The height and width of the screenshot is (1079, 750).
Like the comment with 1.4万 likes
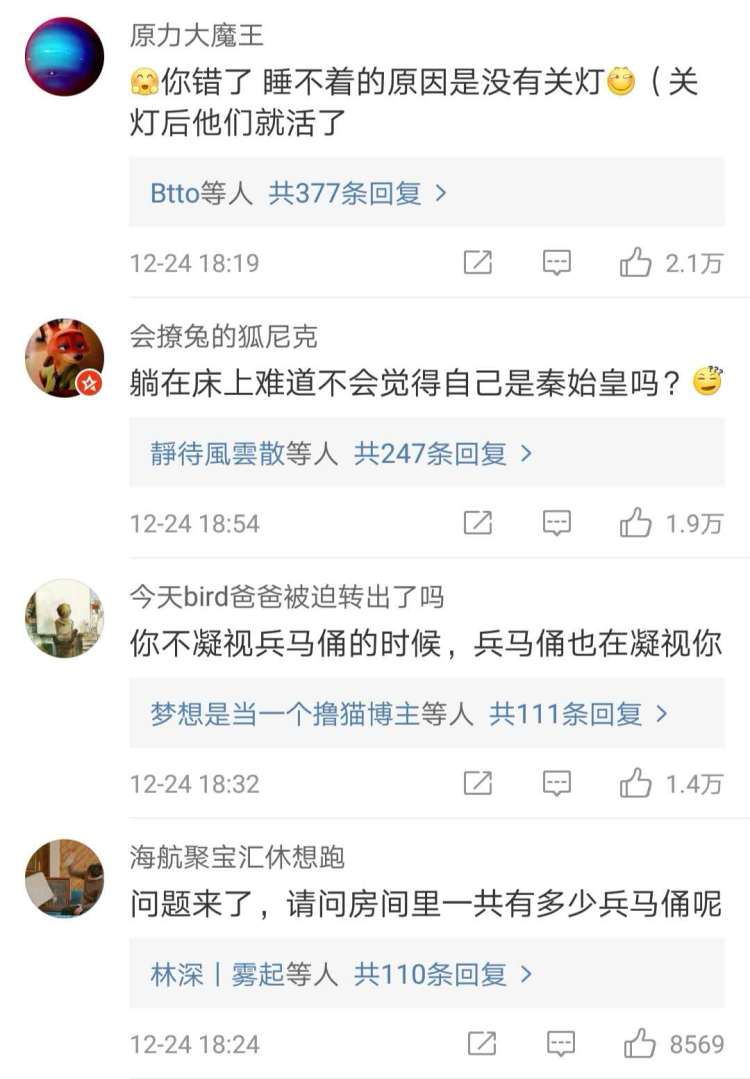pos(636,783)
